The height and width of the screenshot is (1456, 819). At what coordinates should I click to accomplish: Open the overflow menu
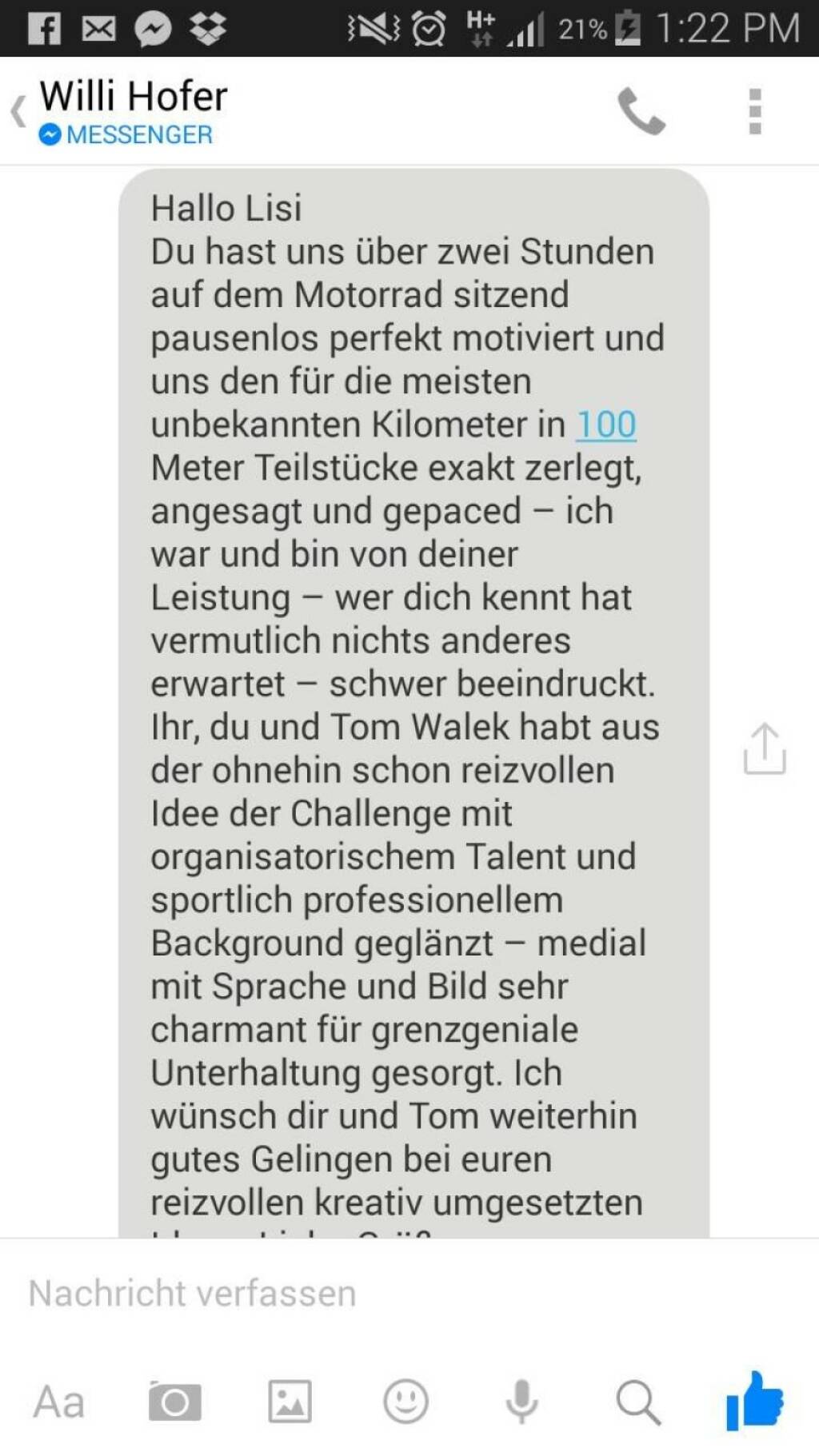pyautogui.click(x=754, y=111)
